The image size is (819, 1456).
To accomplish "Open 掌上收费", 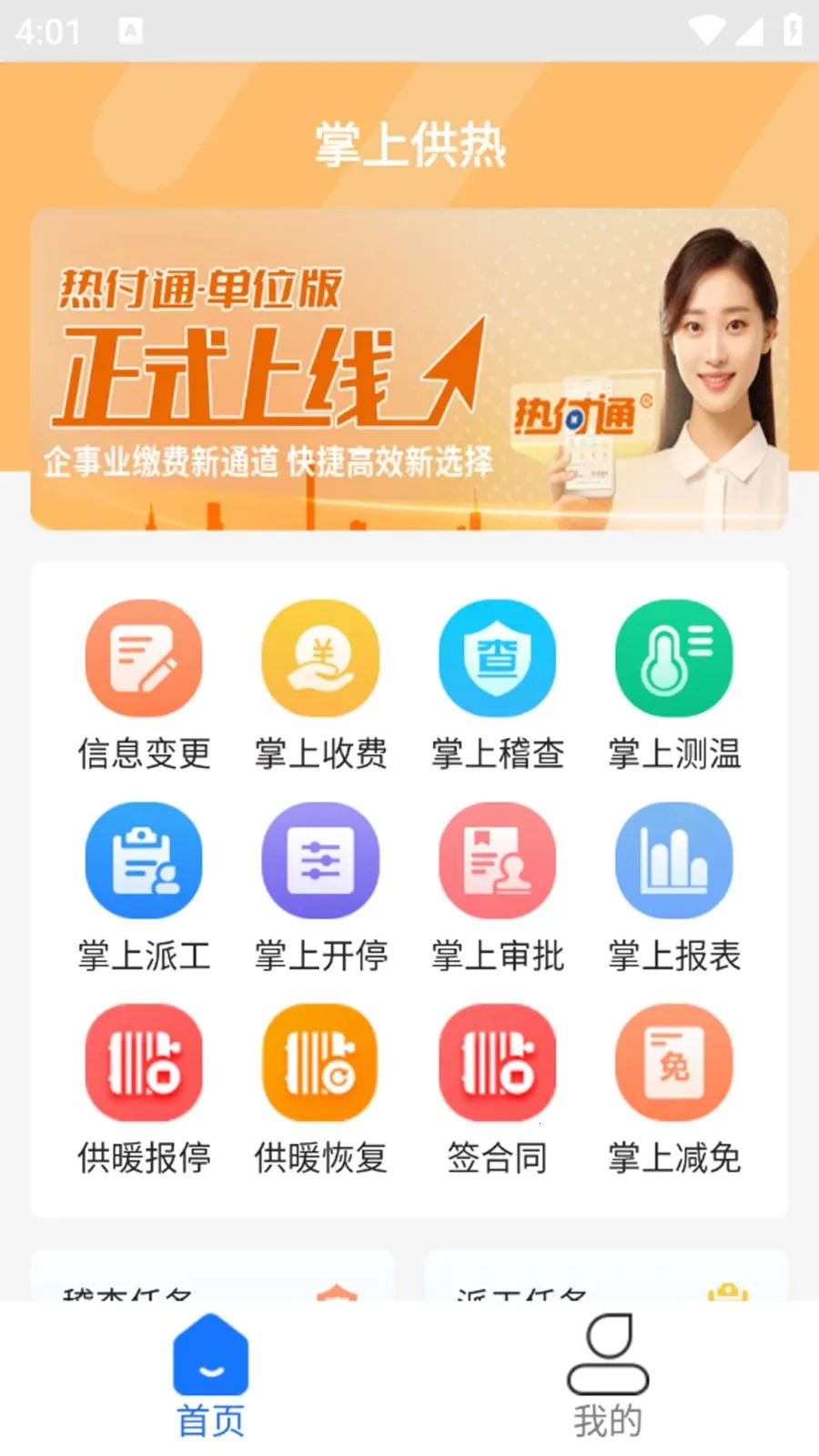I will (320, 659).
